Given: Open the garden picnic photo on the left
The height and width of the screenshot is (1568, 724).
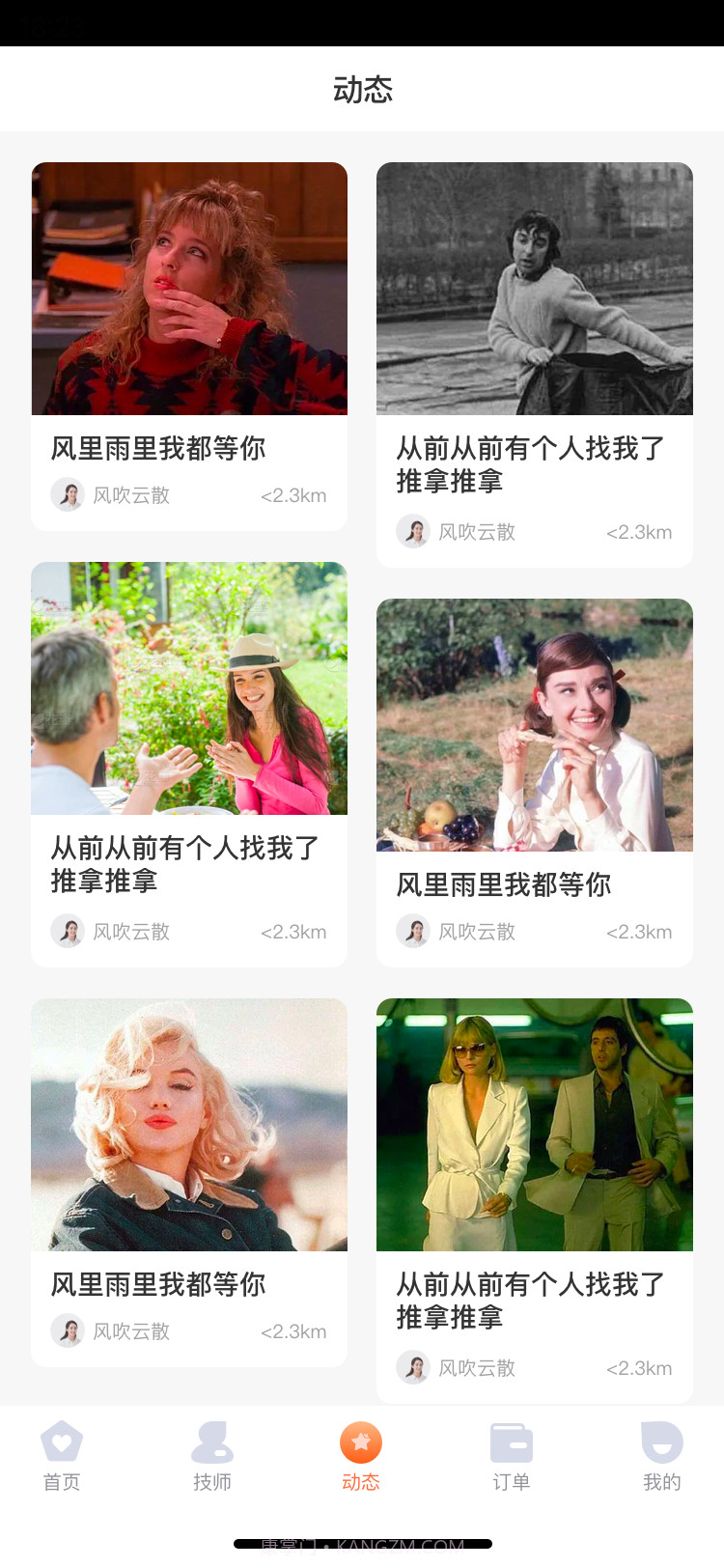Looking at the screenshot, I should [189, 686].
